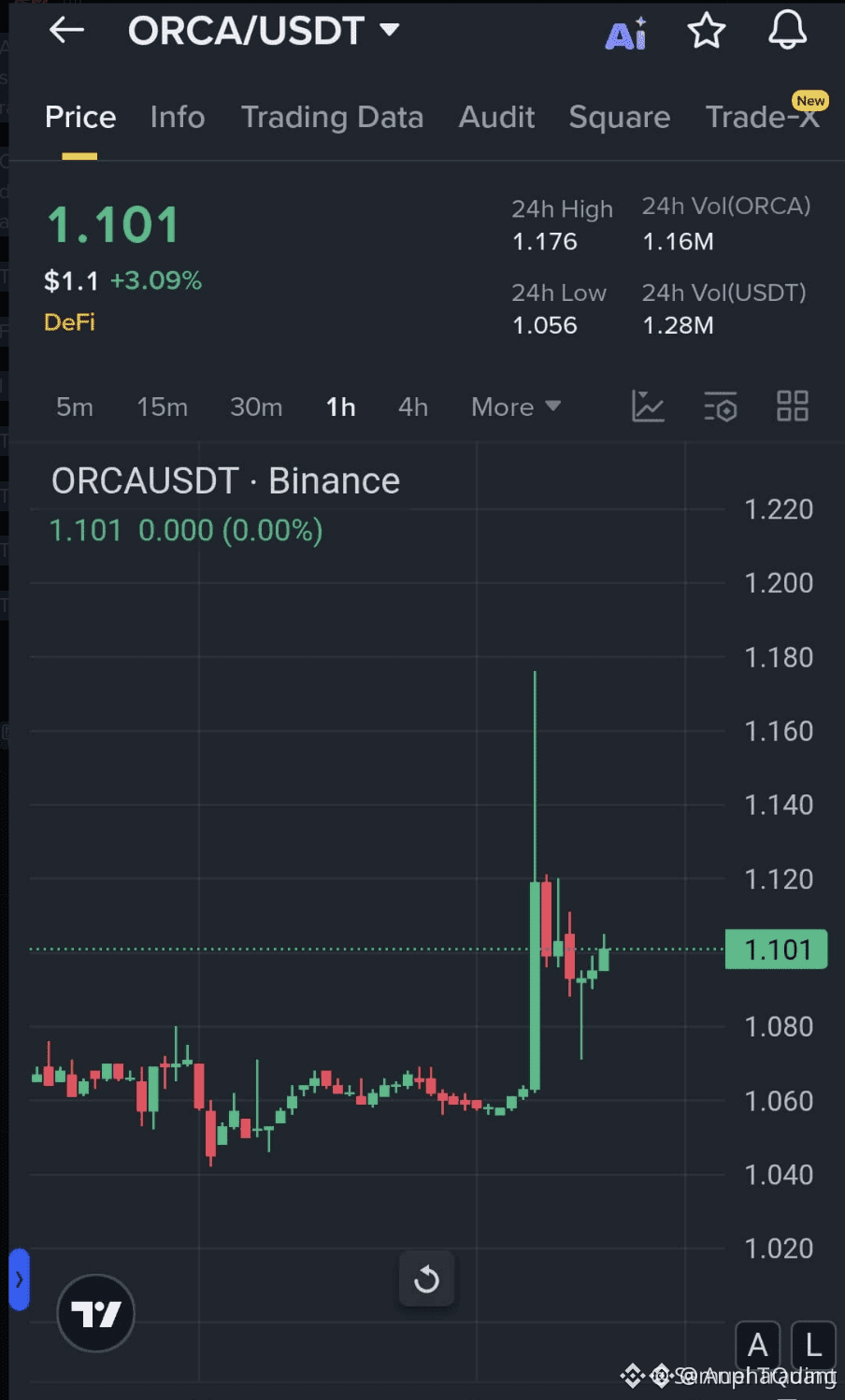Refresh the chart with the reload icon
Image resolution: width=845 pixels, height=1400 pixels.
point(426,1279)
